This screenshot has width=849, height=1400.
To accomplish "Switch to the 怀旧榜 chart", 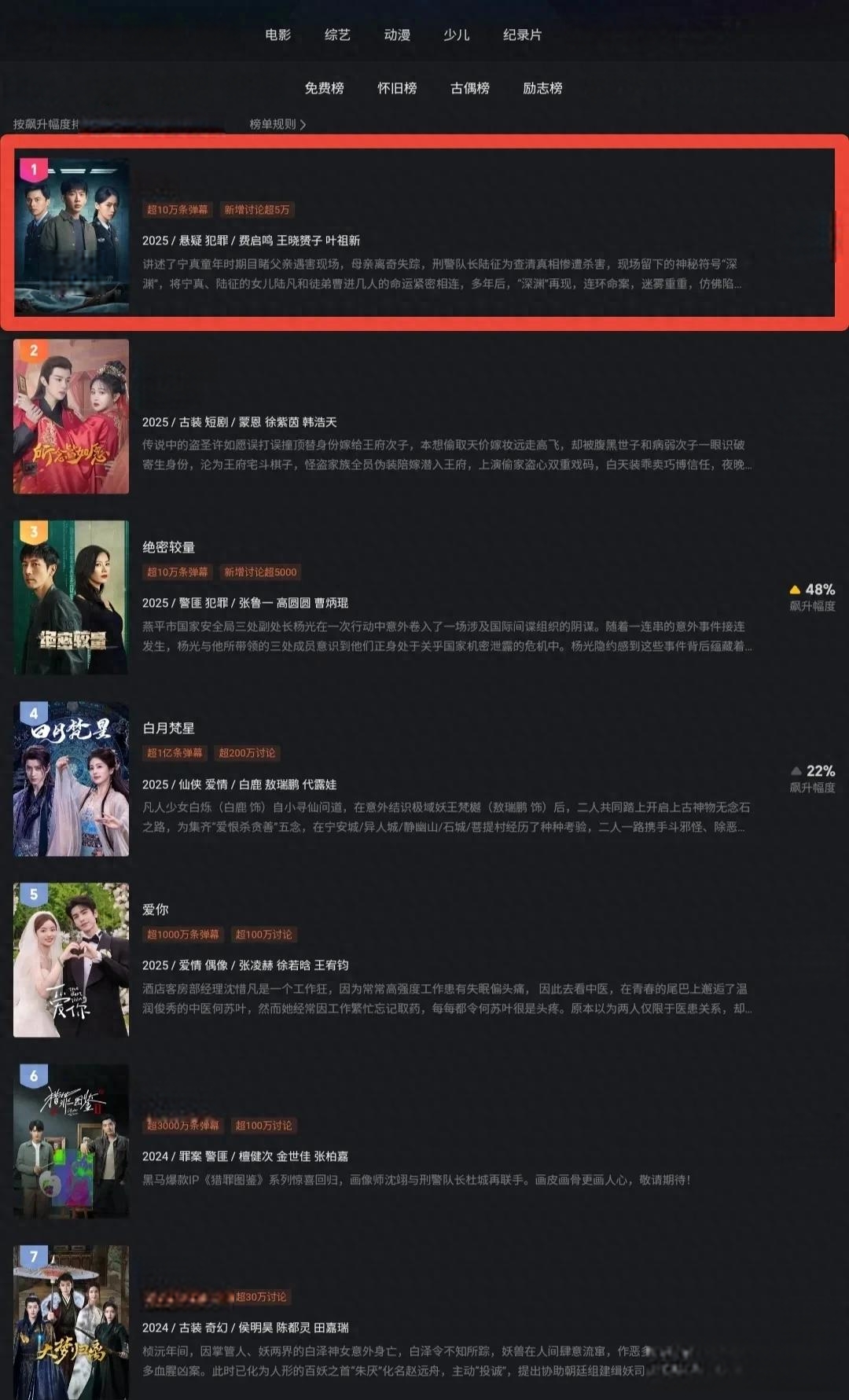I will [397, 88].
